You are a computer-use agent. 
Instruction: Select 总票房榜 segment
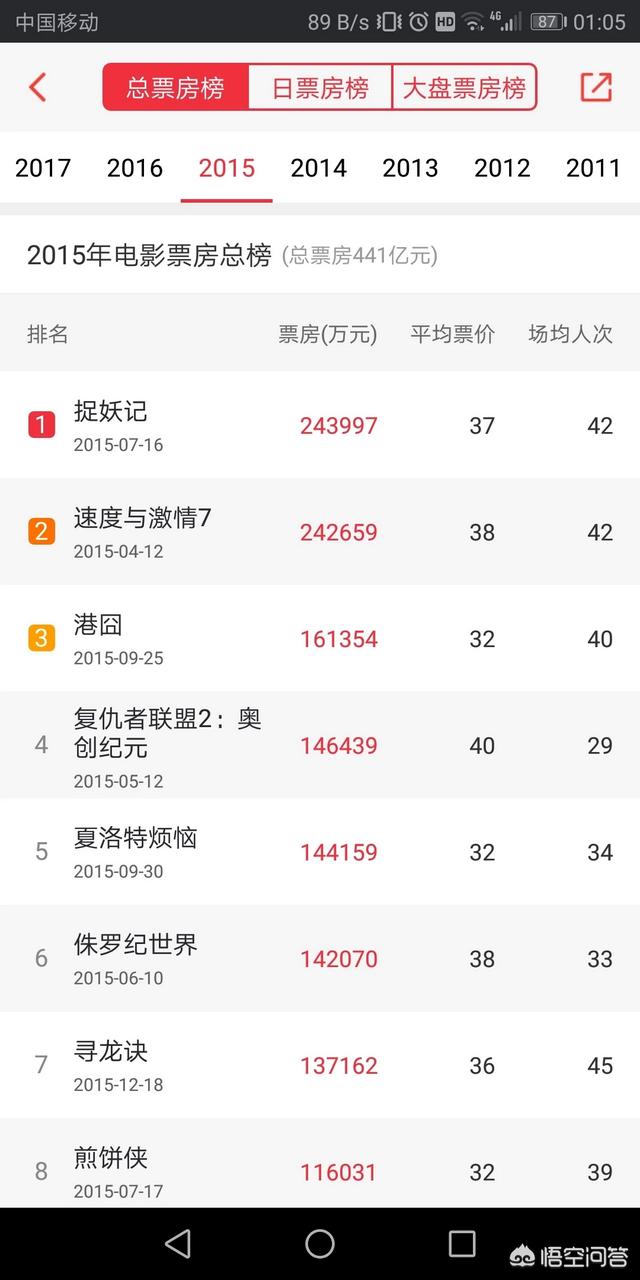(175, 88)
